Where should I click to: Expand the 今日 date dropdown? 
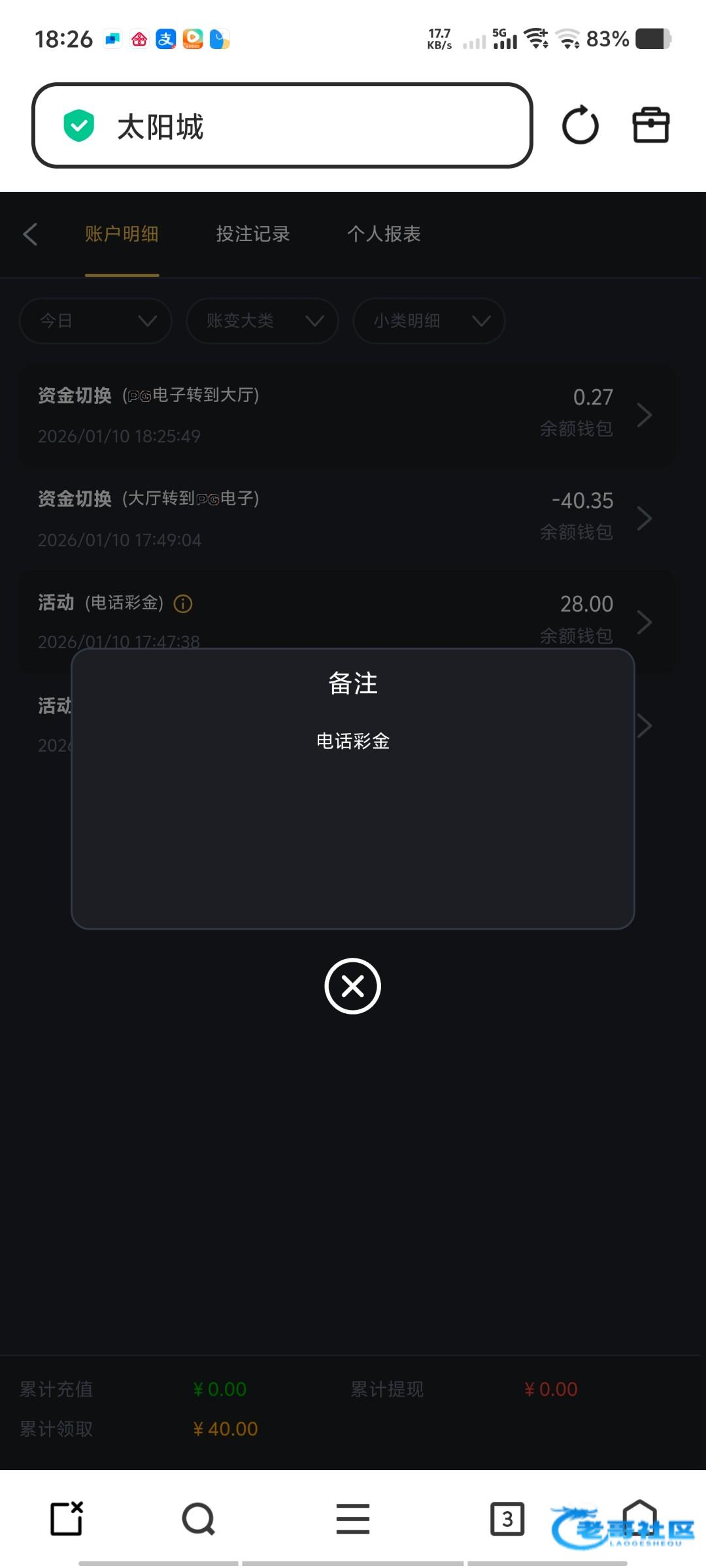click(95, 321)
